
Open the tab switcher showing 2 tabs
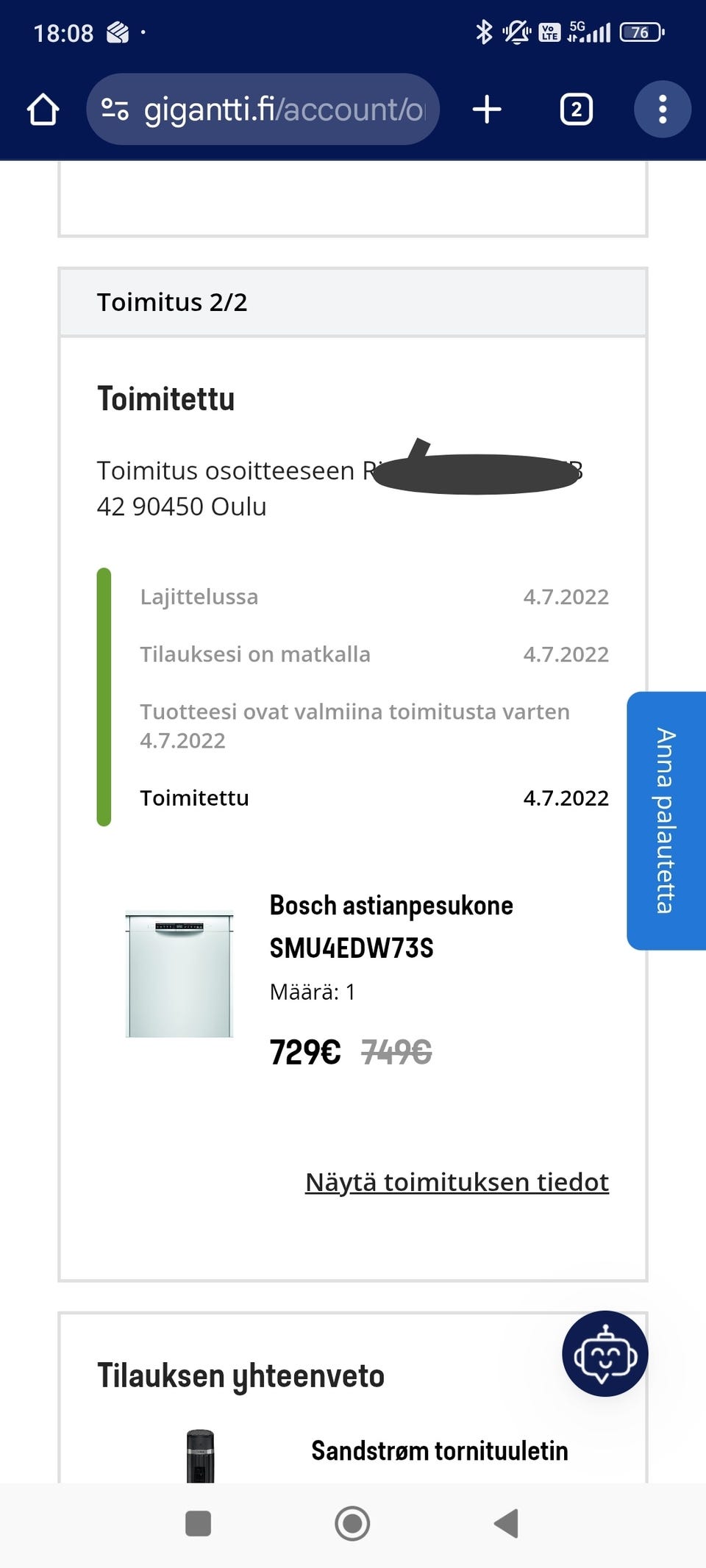point(576,110)
